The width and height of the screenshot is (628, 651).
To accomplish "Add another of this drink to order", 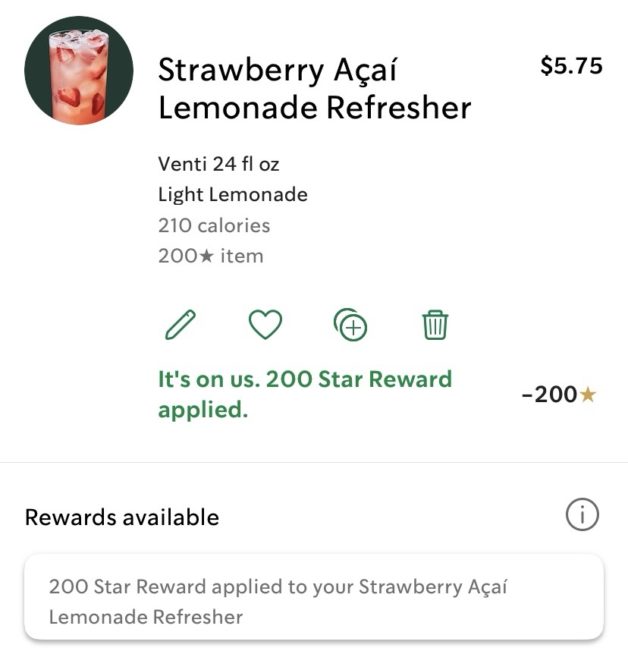I will [x=350, y=325].
